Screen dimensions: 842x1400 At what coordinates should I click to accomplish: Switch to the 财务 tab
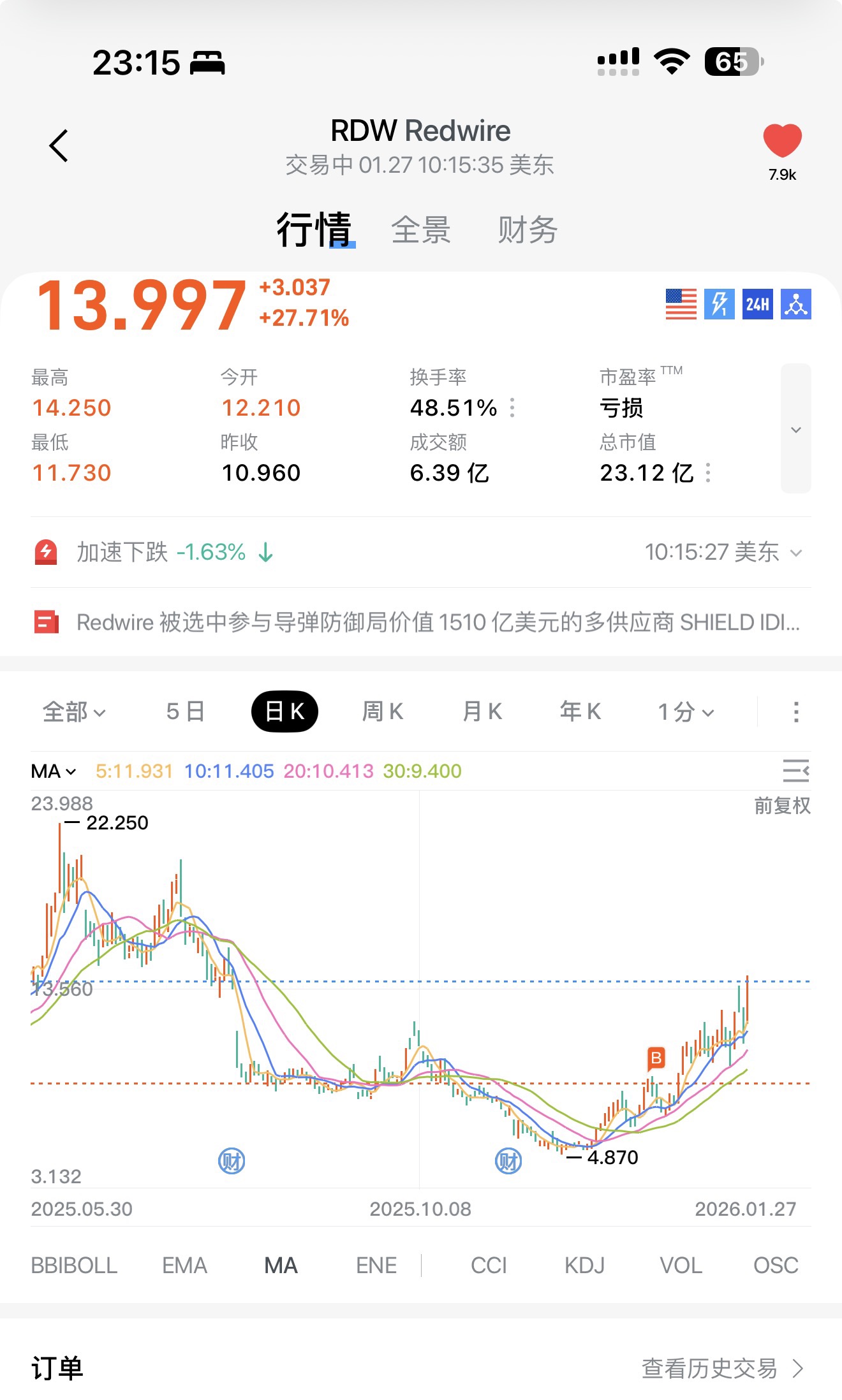pyautogui.click(x=528, y=230)
